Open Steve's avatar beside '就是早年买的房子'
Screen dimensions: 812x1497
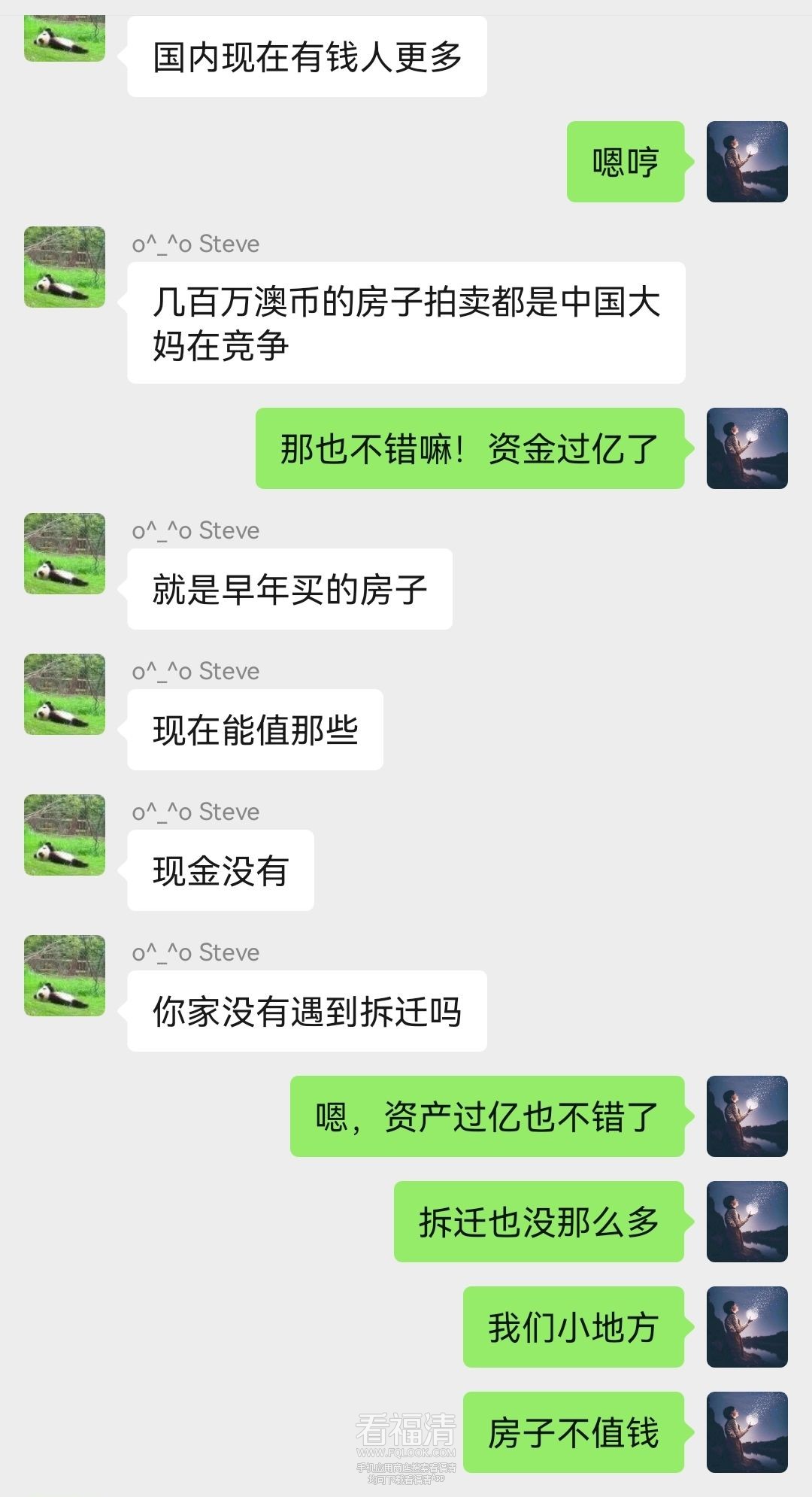click(65, 554)
